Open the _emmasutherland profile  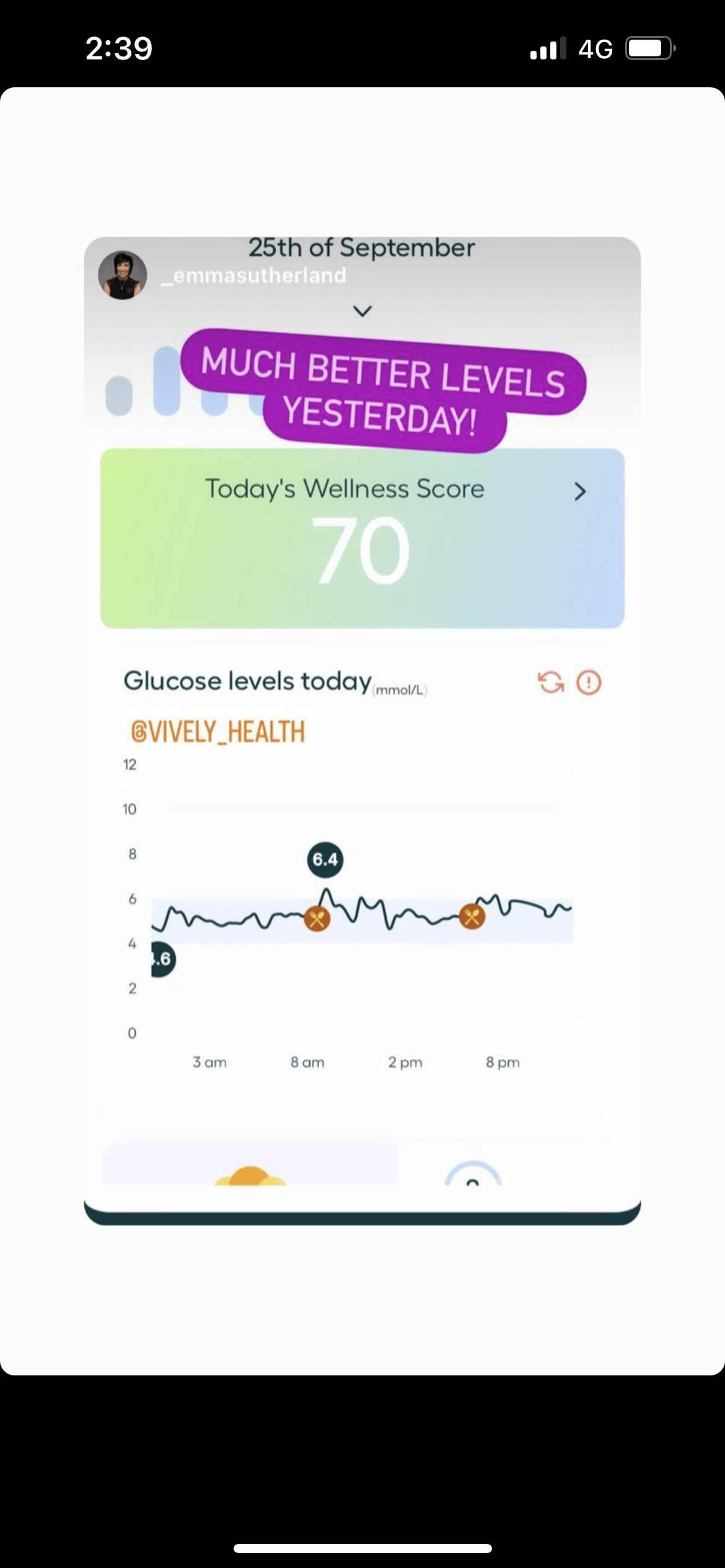pos(254,275)
